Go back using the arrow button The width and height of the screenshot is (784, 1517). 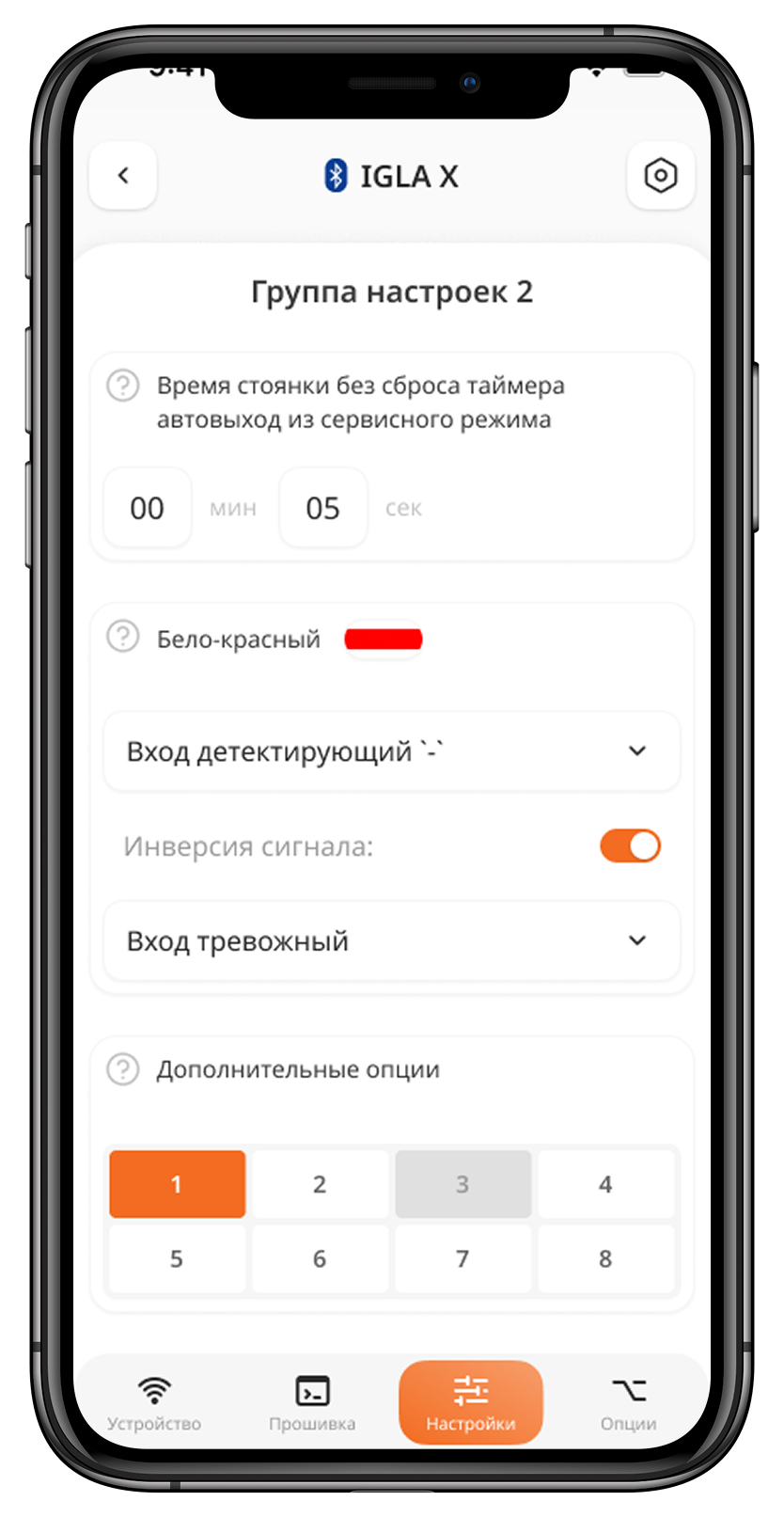tap(123, 176)
